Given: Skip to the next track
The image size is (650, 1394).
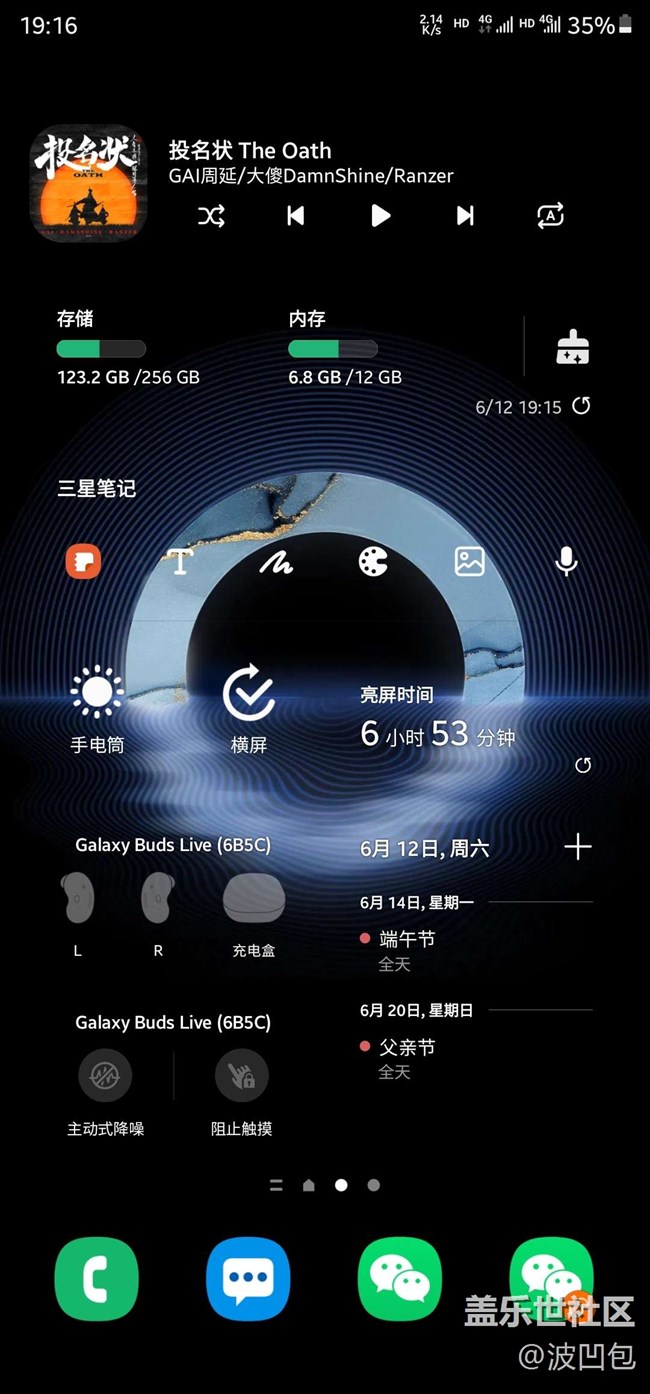Looking at the screenshot, I should click(465, 215).
